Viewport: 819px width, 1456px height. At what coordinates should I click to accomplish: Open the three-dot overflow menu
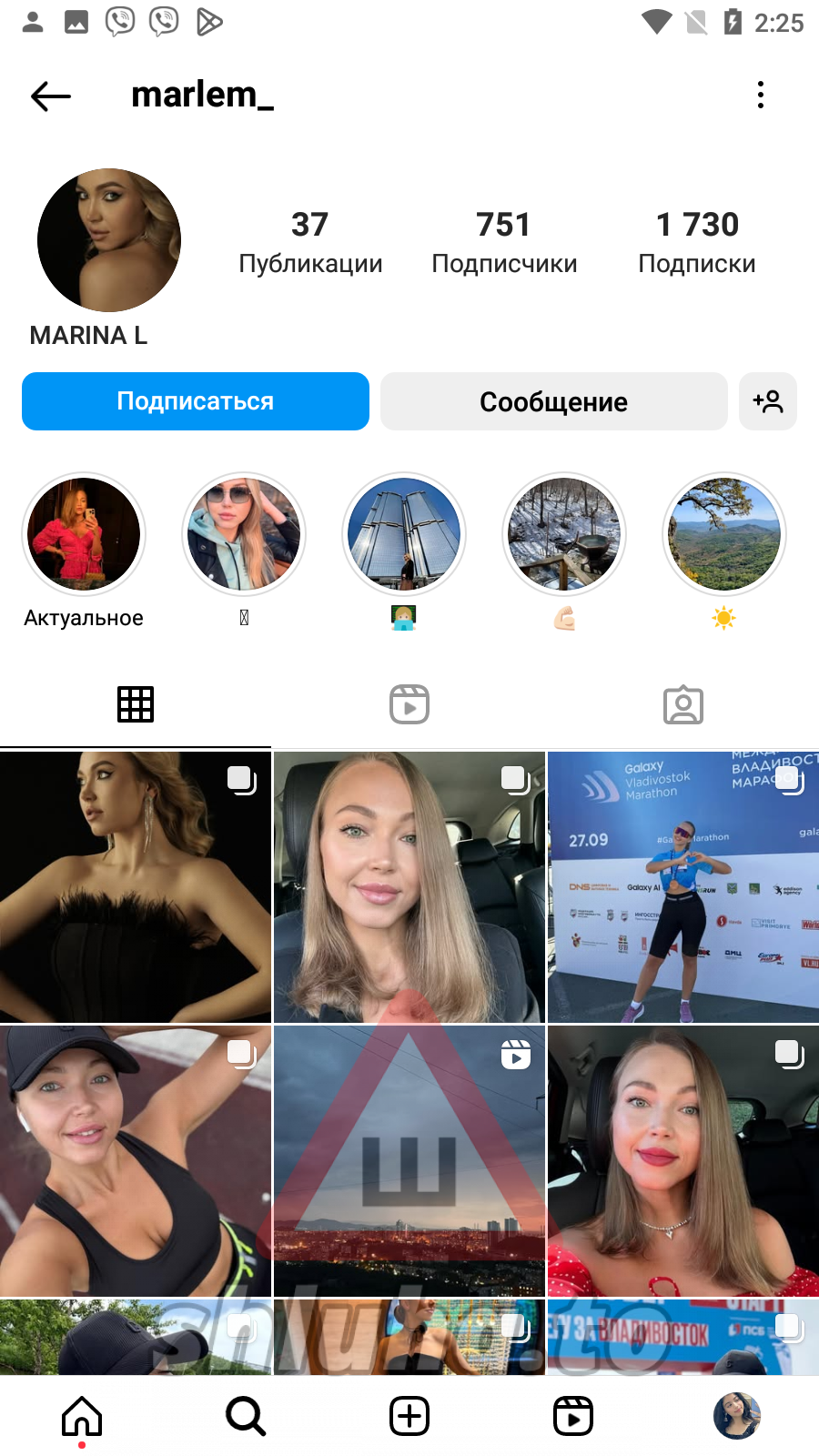[x=761, y=95]
